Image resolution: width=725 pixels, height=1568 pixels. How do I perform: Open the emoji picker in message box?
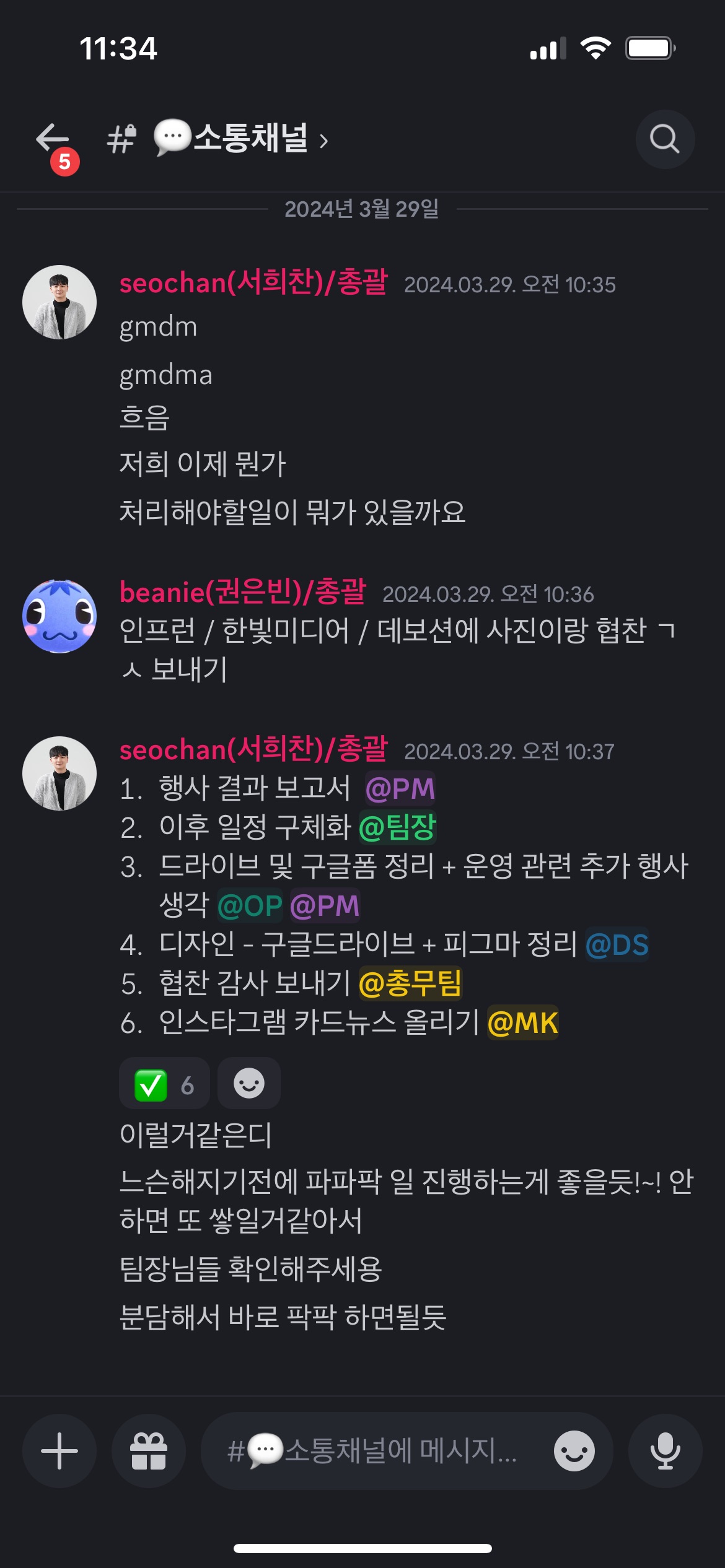(574, 1450)
